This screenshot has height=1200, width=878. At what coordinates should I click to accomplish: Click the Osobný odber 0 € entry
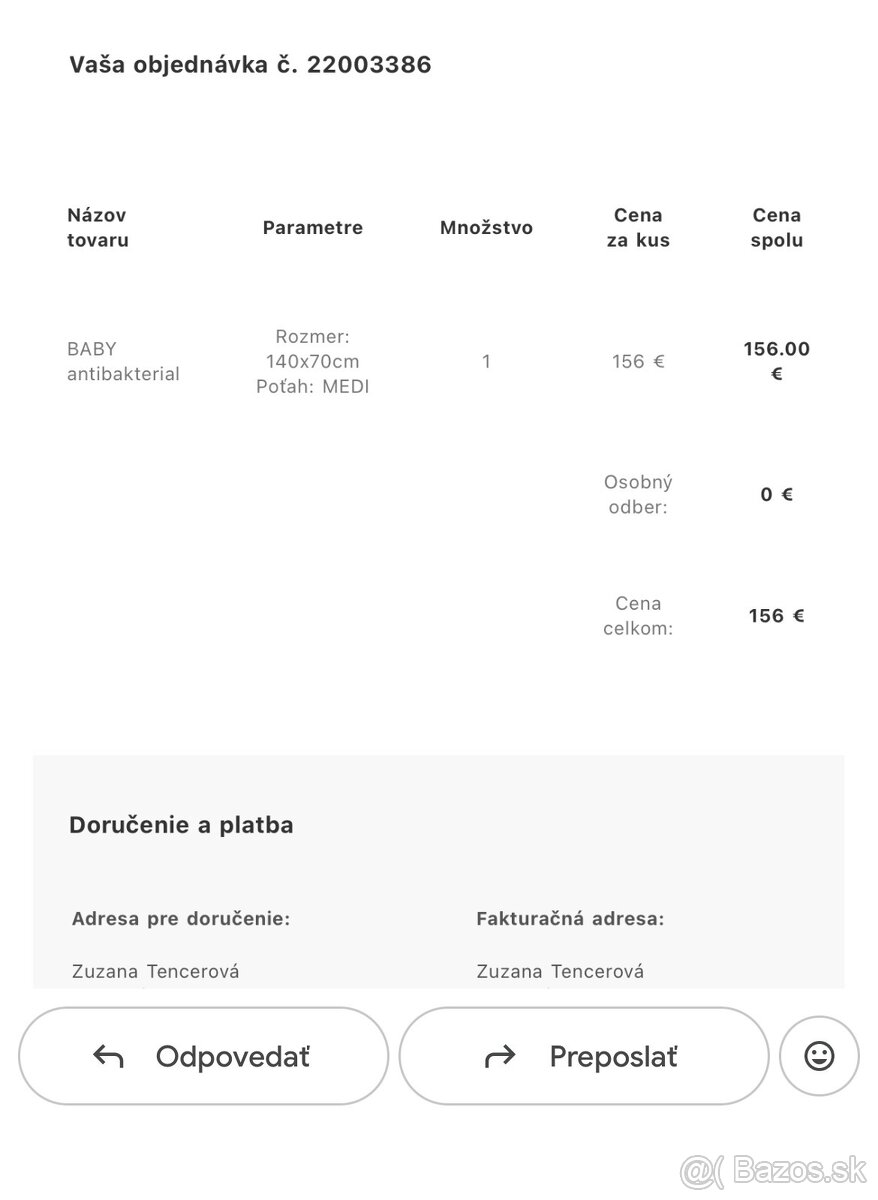639,494
